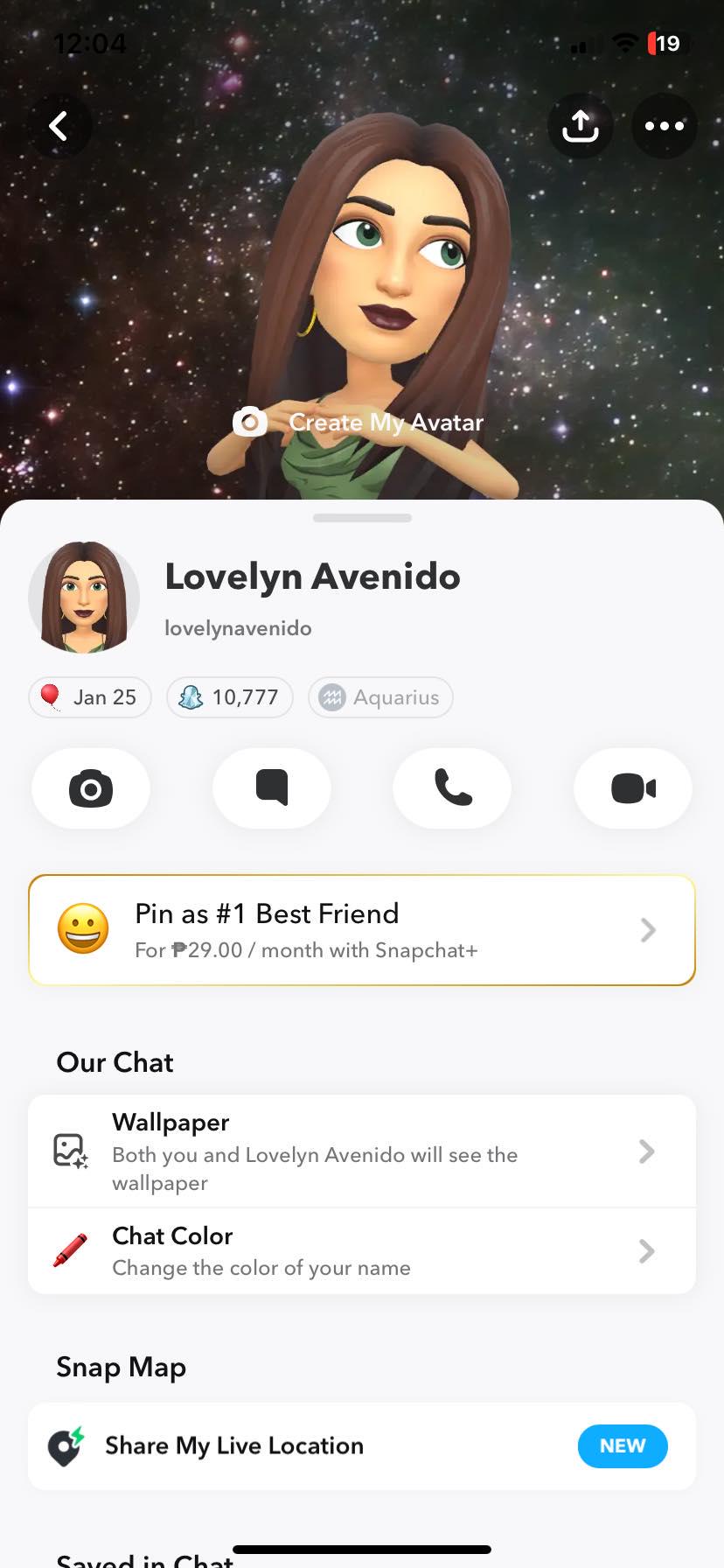The image size is (724, 1568).
Task: View the 10,777 Snap score chip
Action: tap(229, 697)
